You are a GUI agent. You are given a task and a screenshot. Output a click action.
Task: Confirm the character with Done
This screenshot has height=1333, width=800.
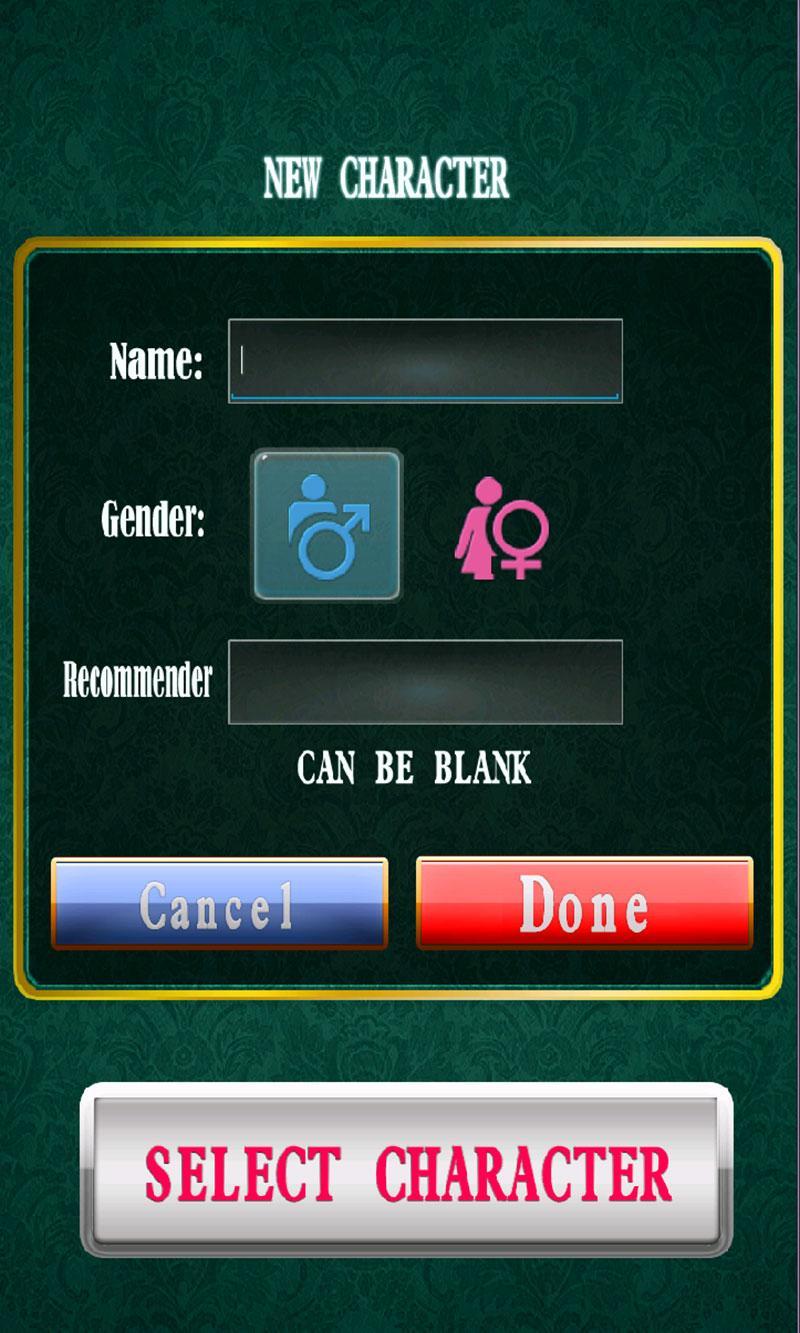584,903
